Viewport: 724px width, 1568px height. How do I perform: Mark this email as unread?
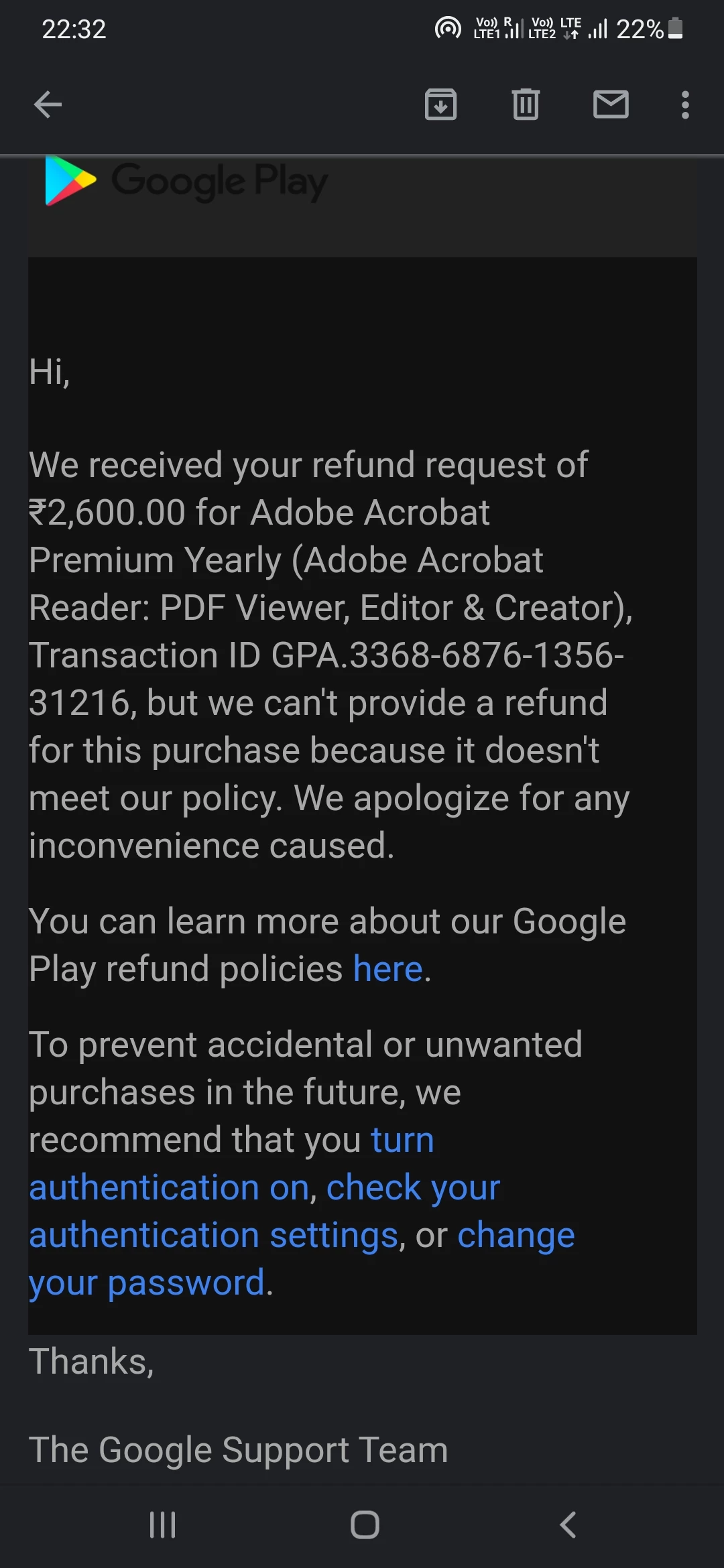pyautogui.click(x=611, y=105)
